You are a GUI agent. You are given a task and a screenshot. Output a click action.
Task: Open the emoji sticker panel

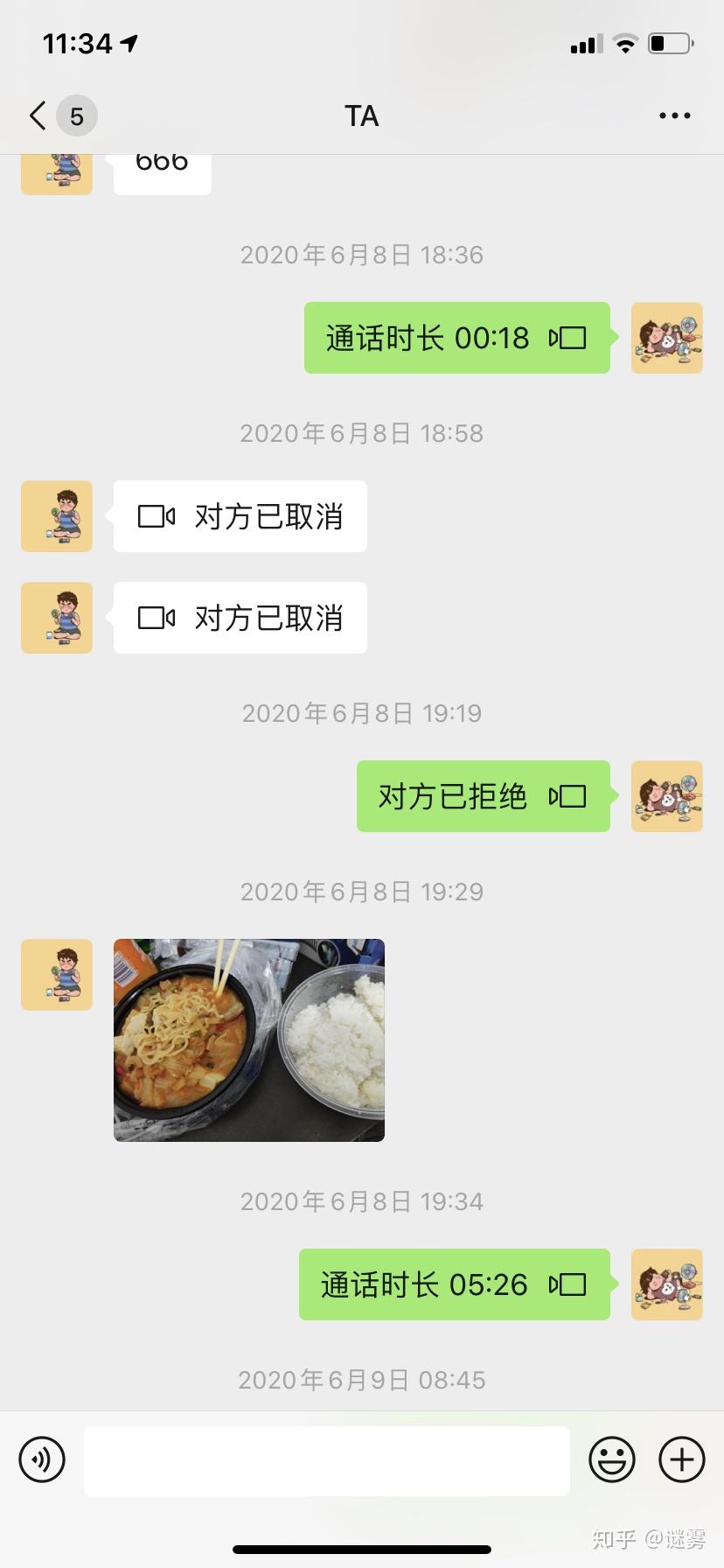point(612,1459)
